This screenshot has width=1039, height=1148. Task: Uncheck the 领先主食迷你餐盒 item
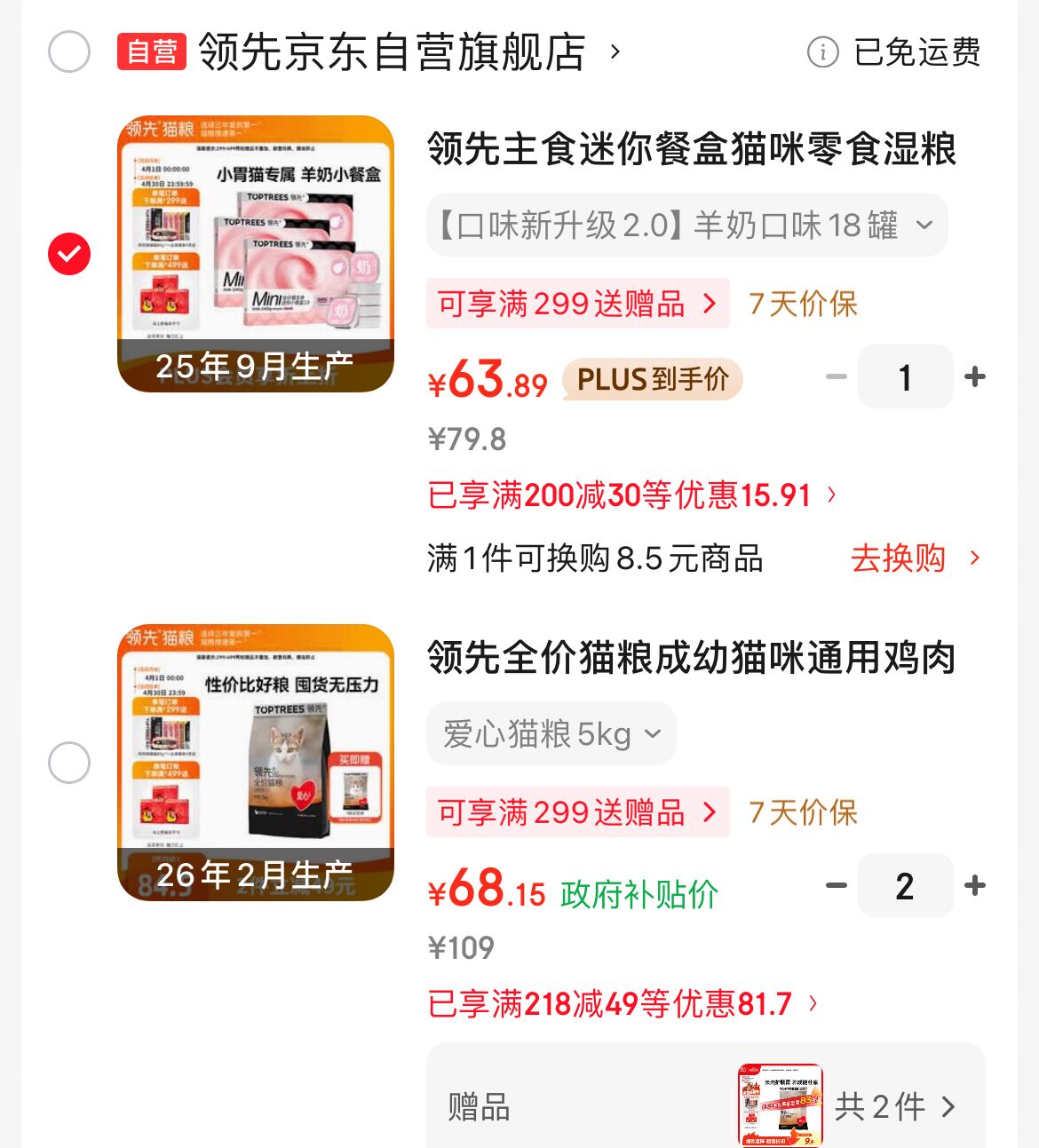(x=69, y=255)
